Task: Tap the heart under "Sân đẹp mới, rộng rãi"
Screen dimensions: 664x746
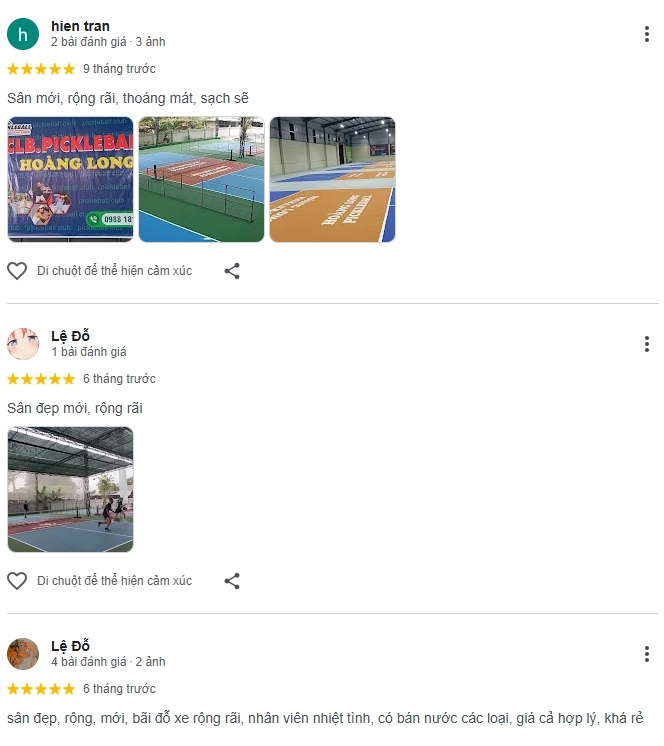Action: click(17, 581)
